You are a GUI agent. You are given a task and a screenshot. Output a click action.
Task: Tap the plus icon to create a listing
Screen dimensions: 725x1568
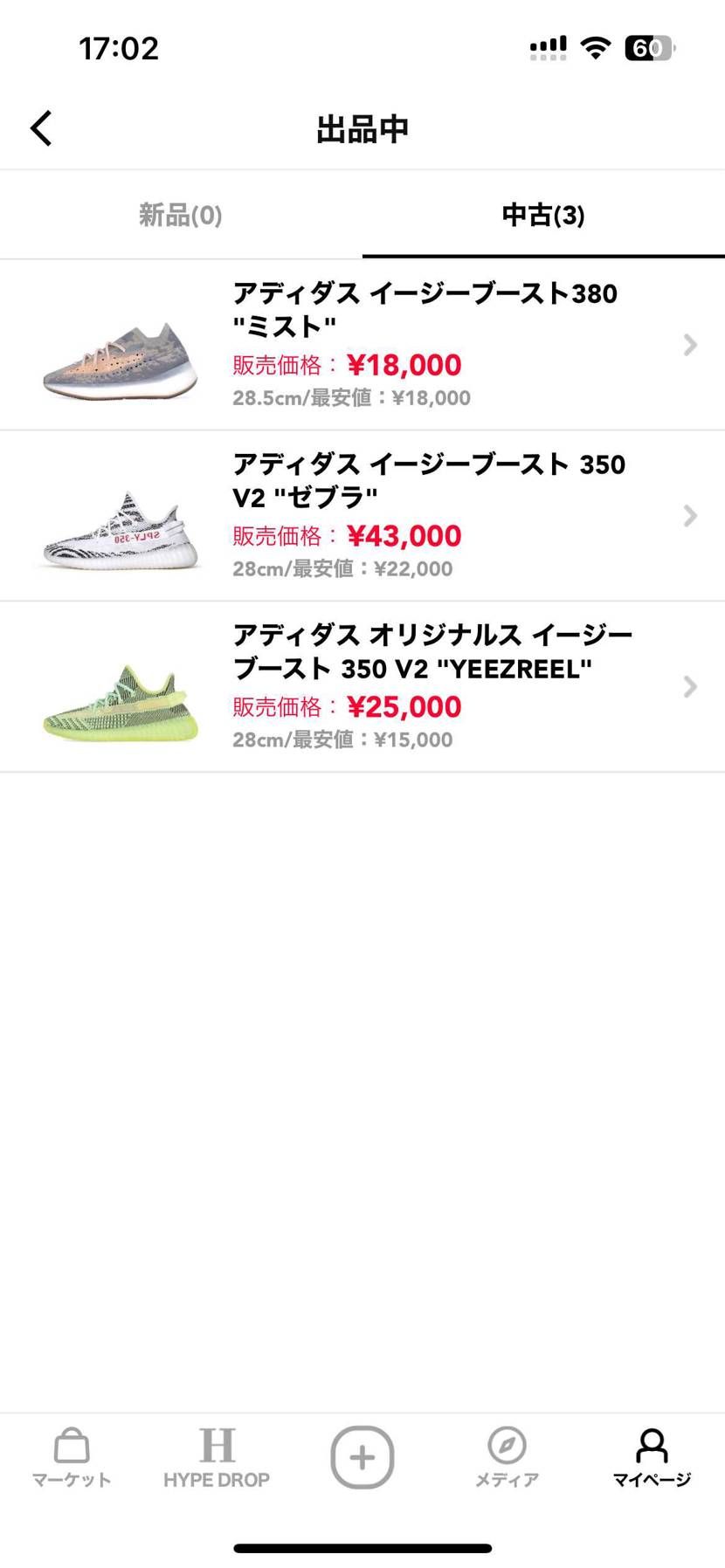[x=362, y=1456]
